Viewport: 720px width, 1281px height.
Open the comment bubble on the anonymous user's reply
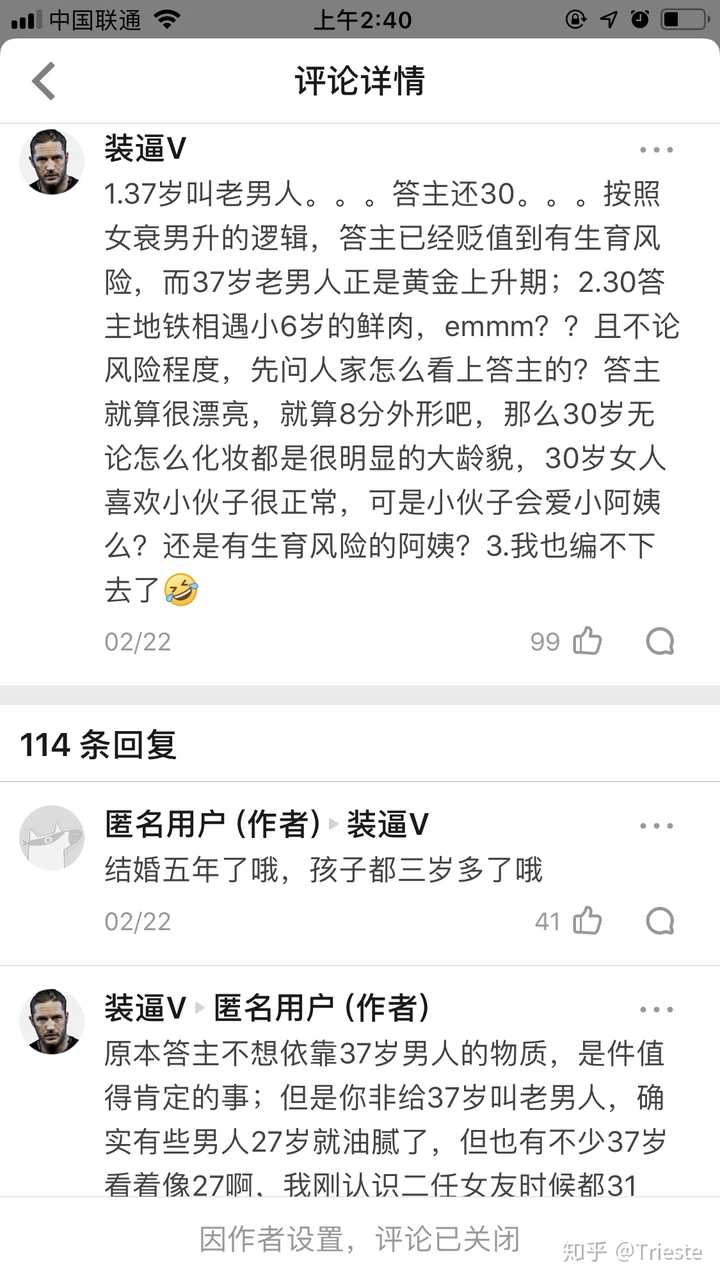point(660,921)
